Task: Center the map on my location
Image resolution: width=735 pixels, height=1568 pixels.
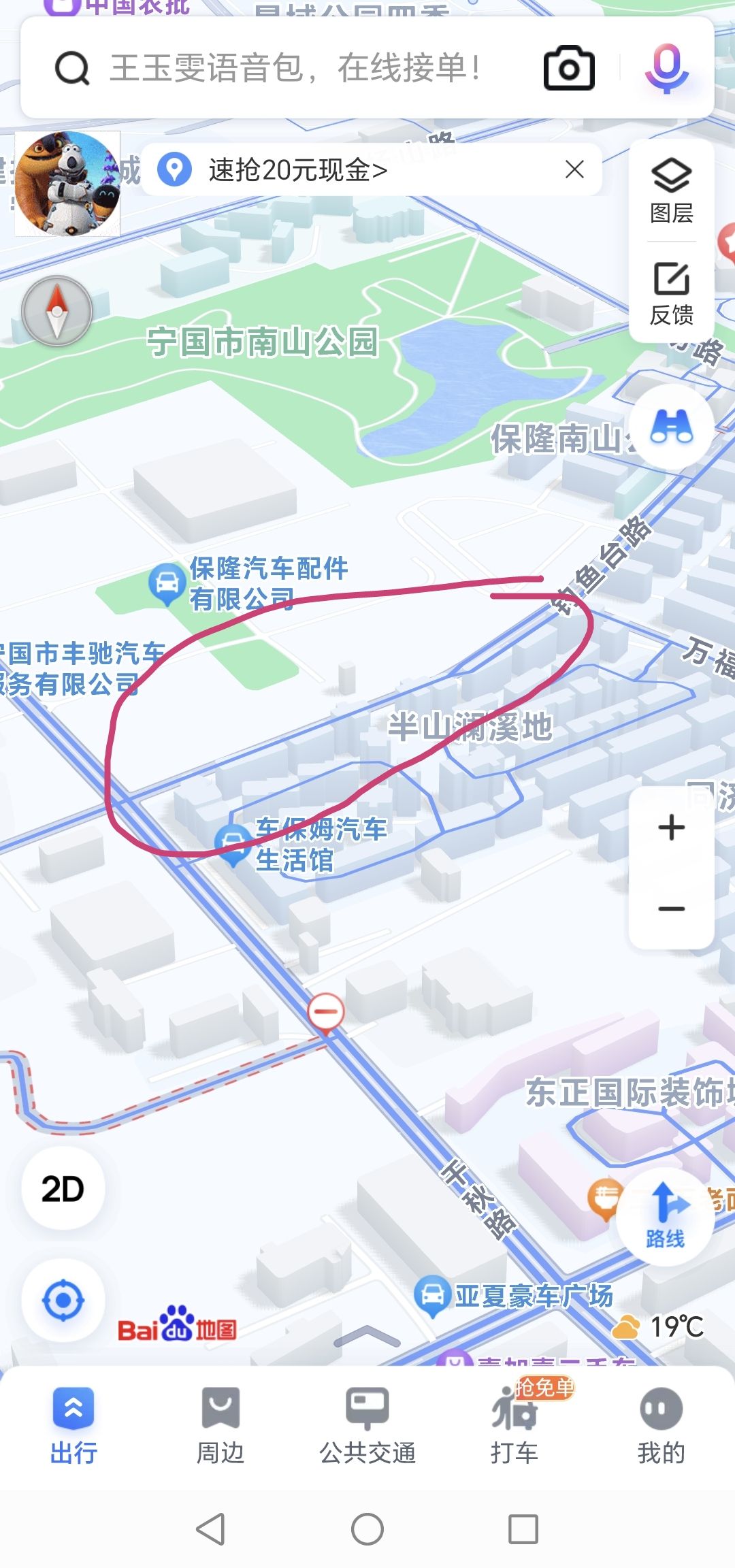Action: click(x=63, y=1301)
